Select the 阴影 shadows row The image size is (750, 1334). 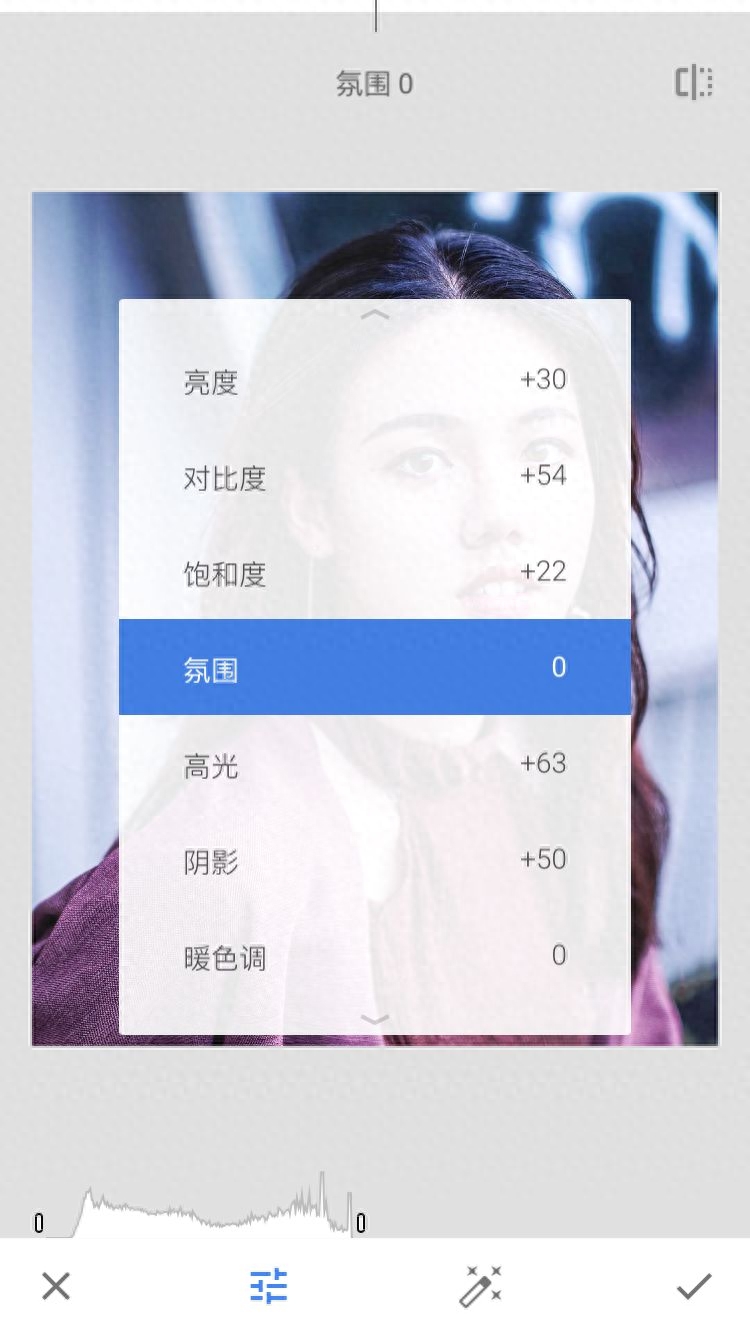[374, 860]
